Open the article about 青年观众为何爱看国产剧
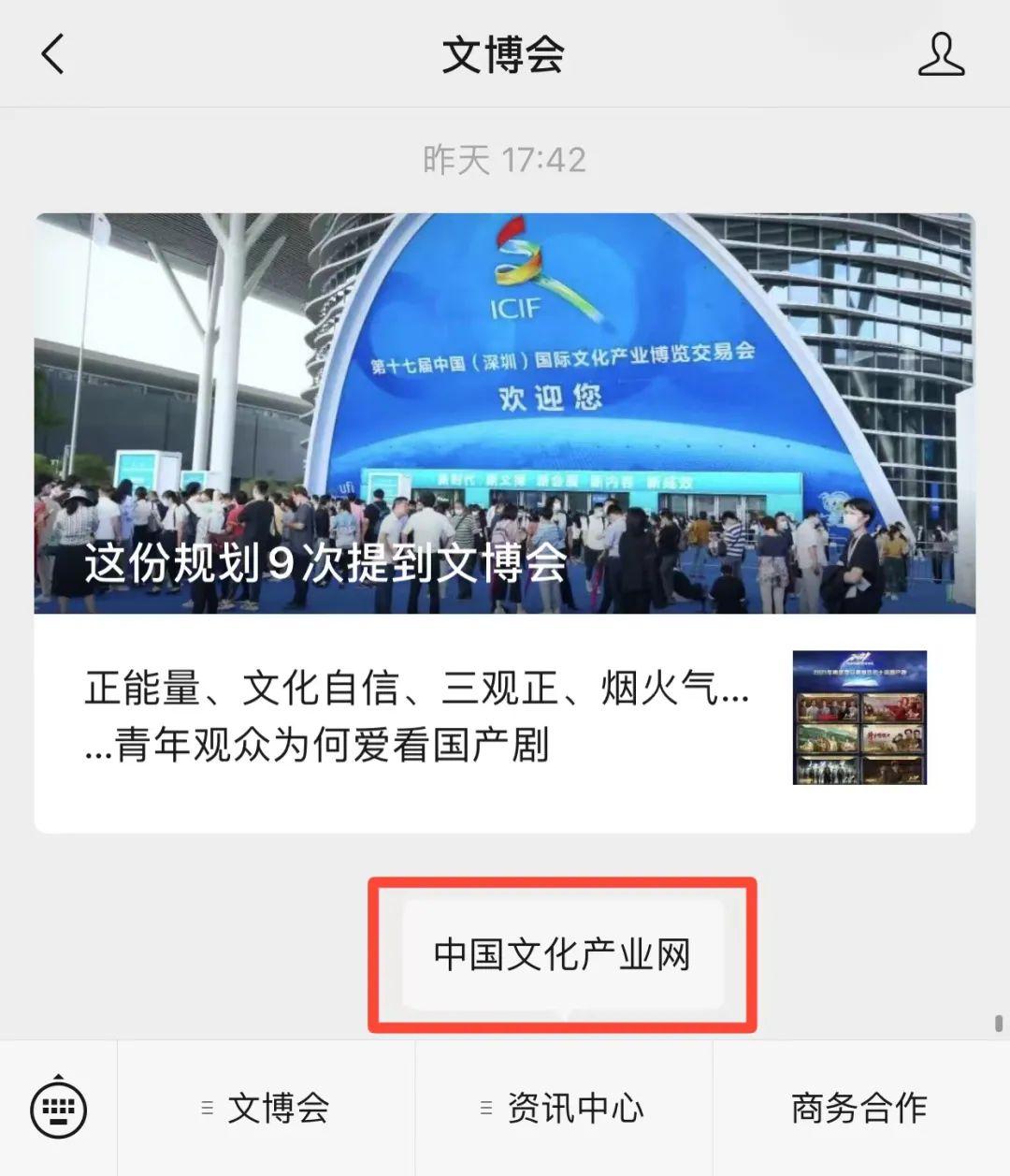The height and width of the screenshot is (1176, 1010). [416, 718]
